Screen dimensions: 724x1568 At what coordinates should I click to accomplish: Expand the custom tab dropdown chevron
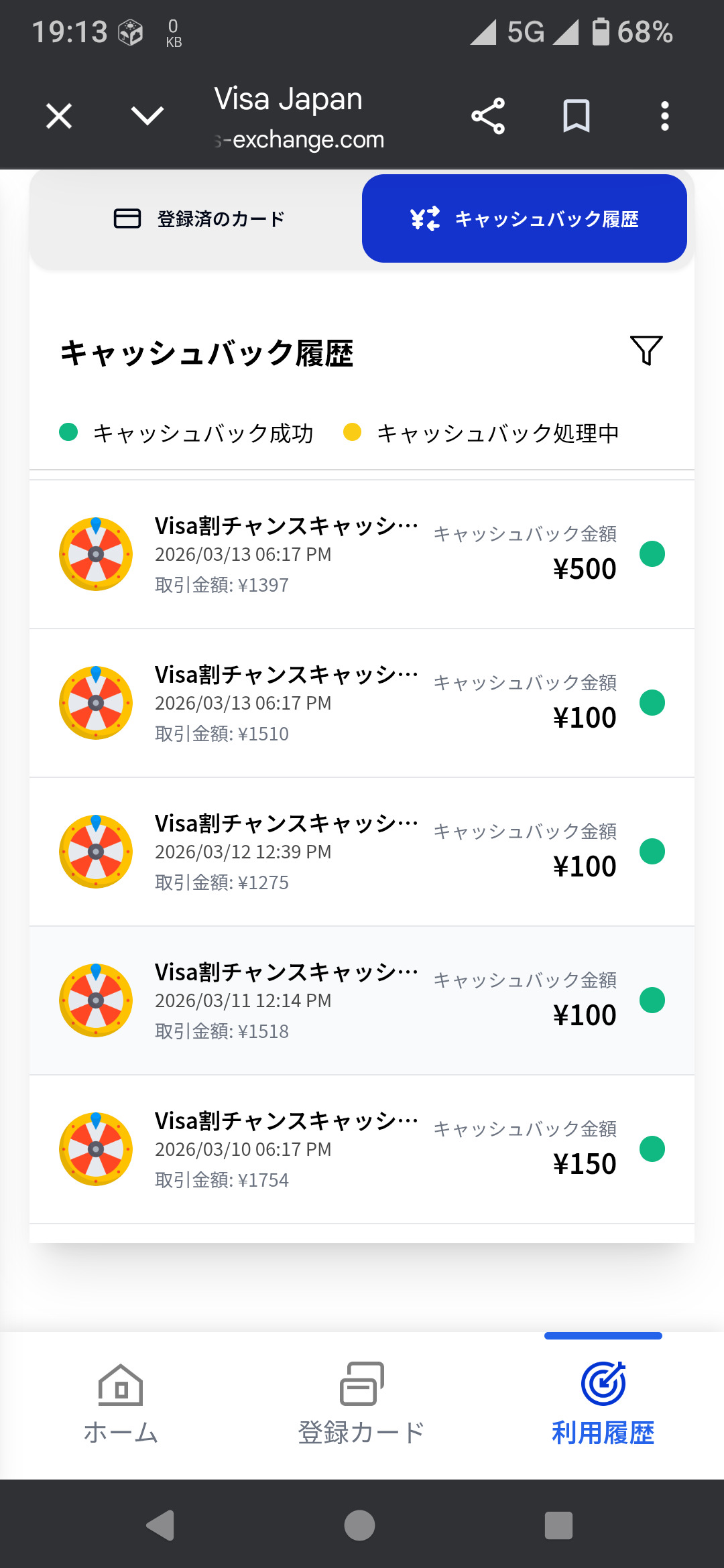coord(147,117)
